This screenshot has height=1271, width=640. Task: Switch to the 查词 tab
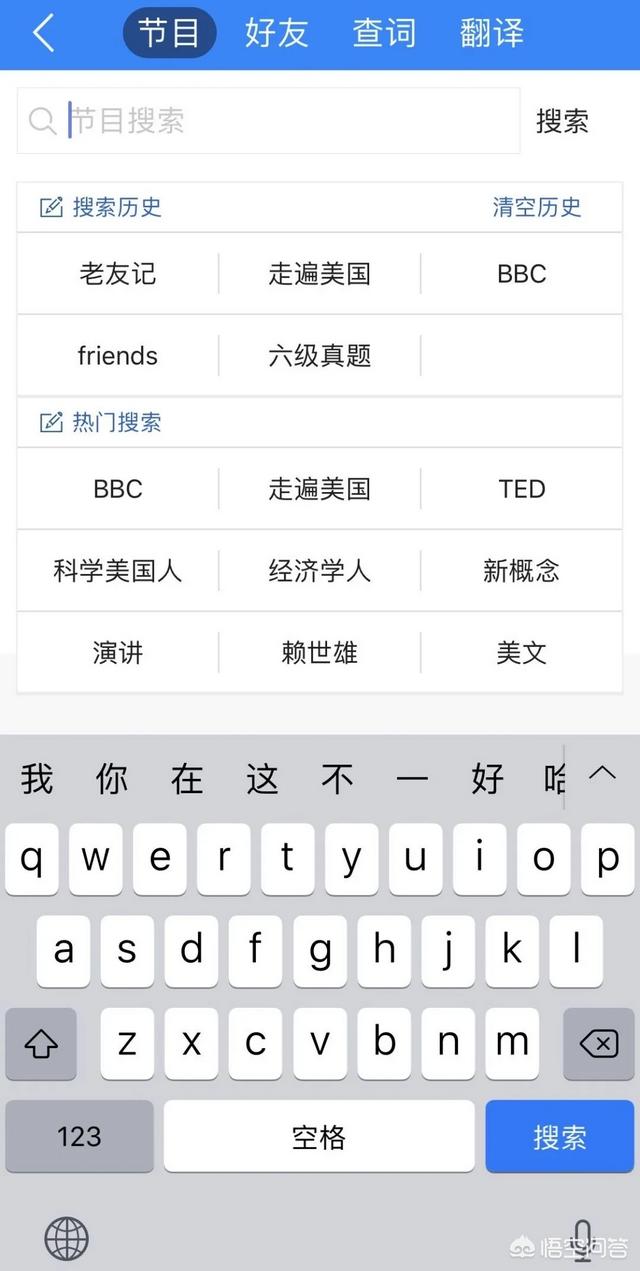click(x=384, y=33)
